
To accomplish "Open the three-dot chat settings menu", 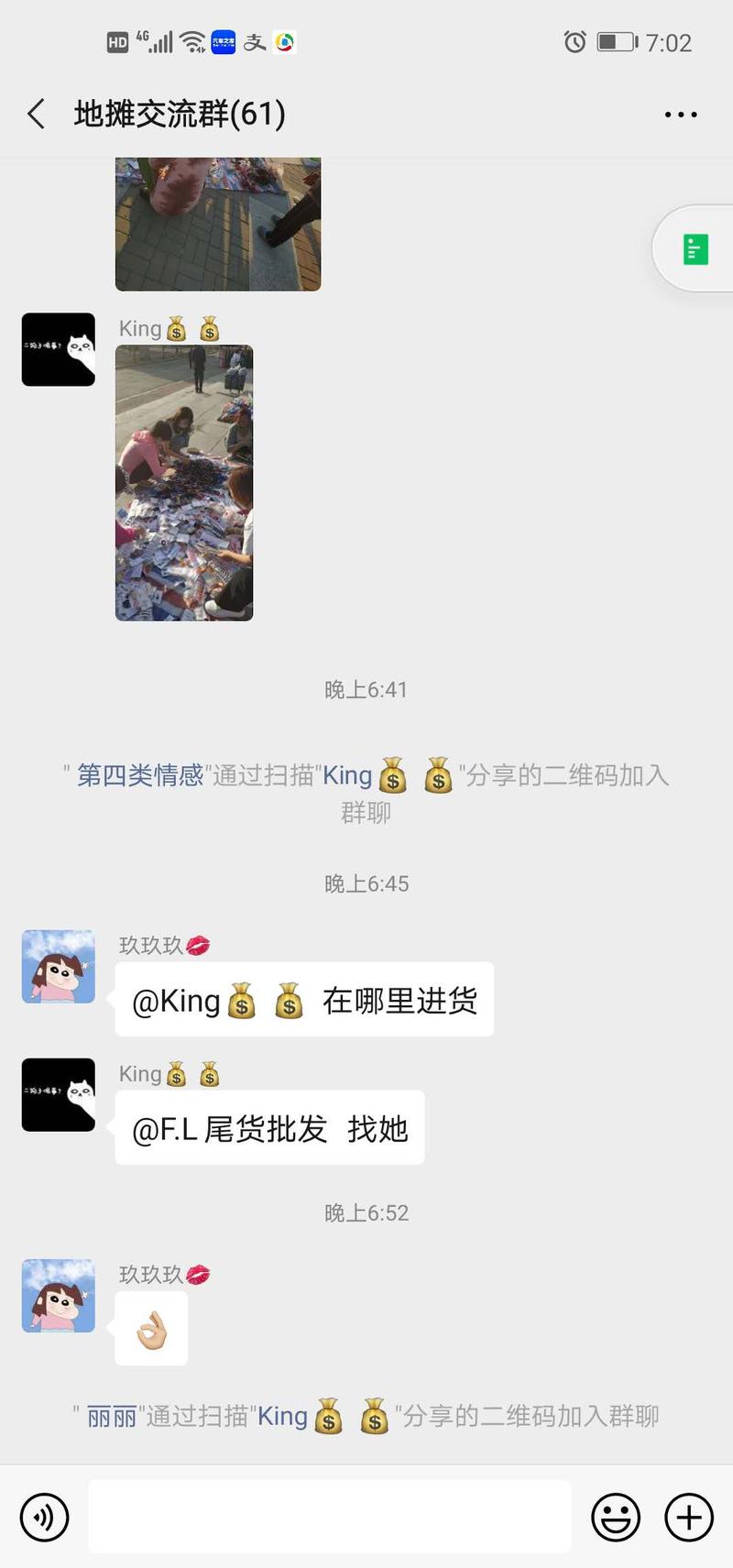I will [x=680, y=114].
